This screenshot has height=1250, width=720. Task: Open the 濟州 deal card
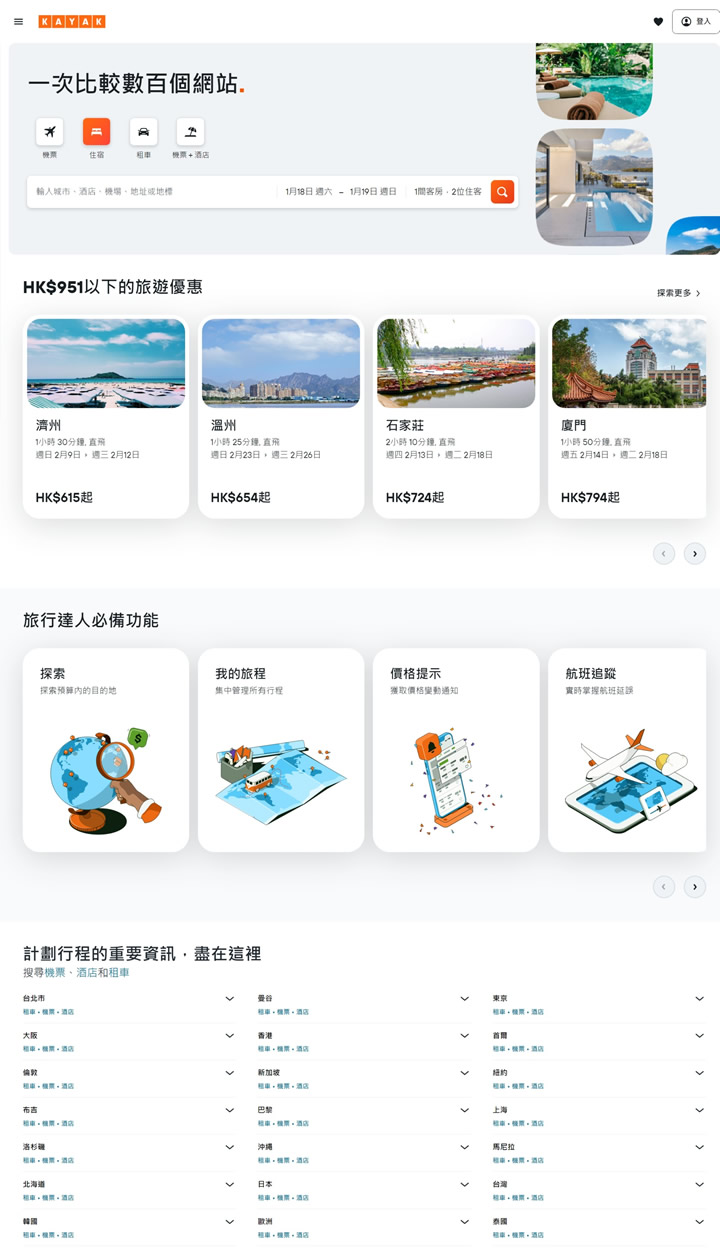(x=106, y=416)
